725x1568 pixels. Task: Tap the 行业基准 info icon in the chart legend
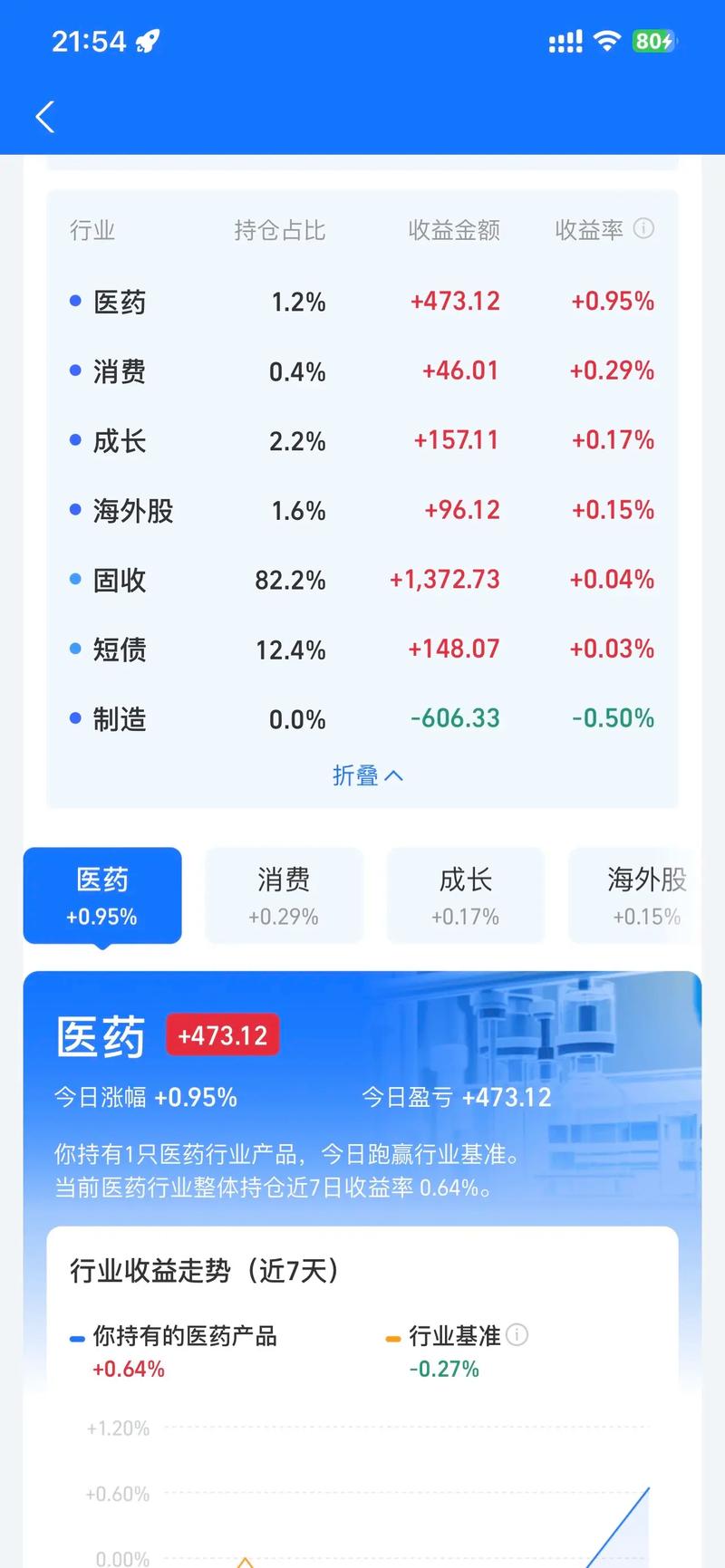pos(517,1334)
